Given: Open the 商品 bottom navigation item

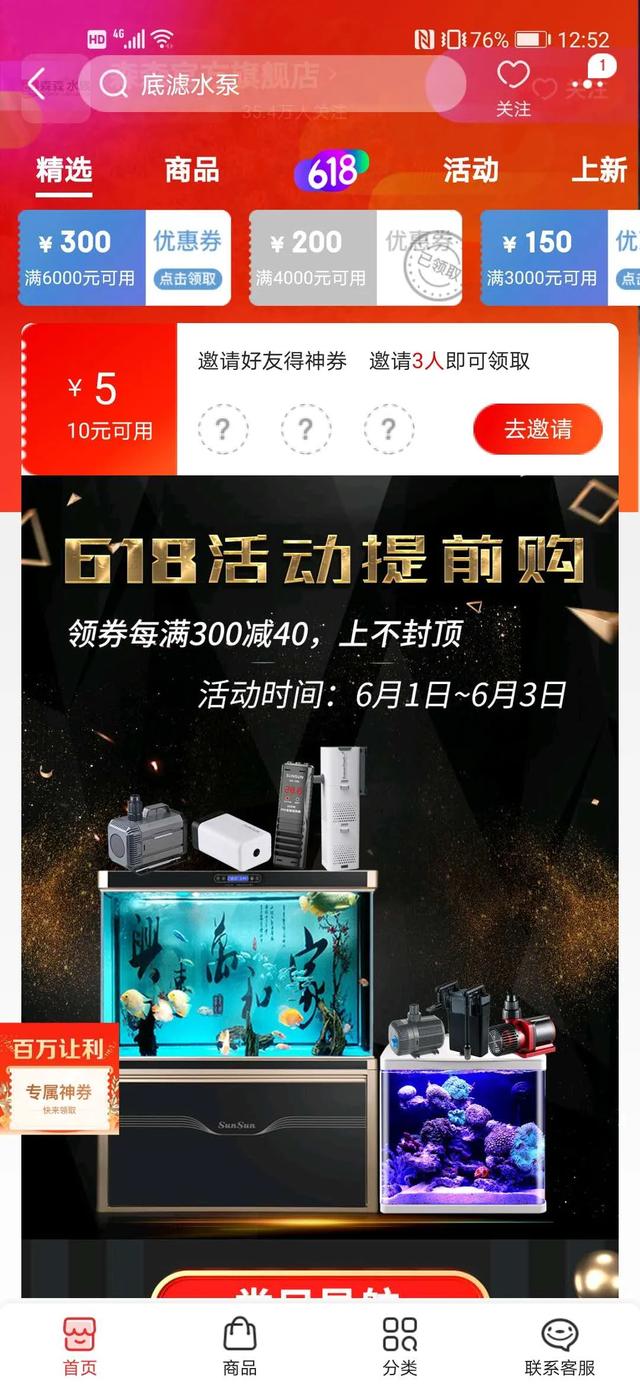Looking at the screenshot, I should pos(240,1345).
